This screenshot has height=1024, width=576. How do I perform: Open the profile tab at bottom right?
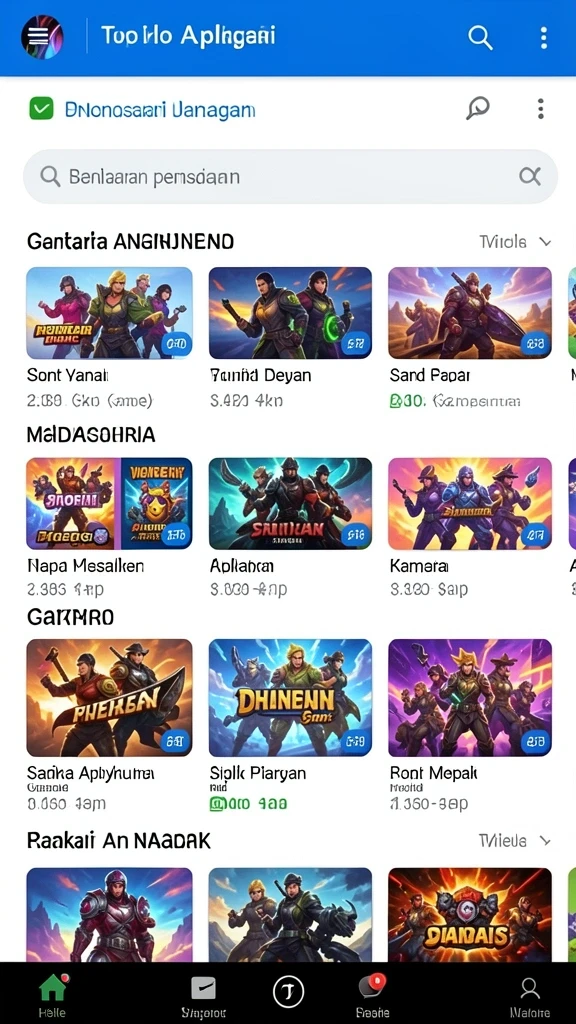pos(529,995)
